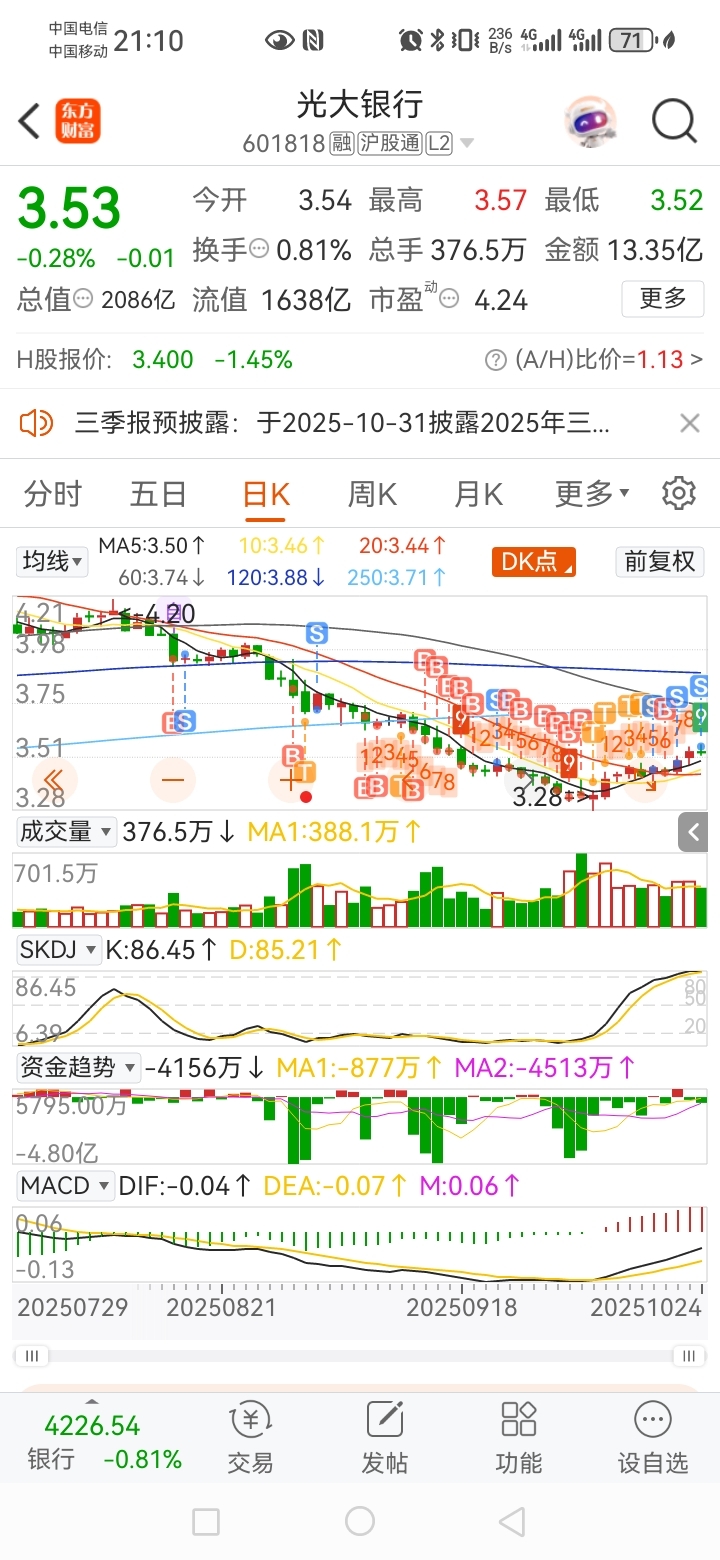Open the search magnifier icon
Screen dimensions: 720x1560
(674, 122)
